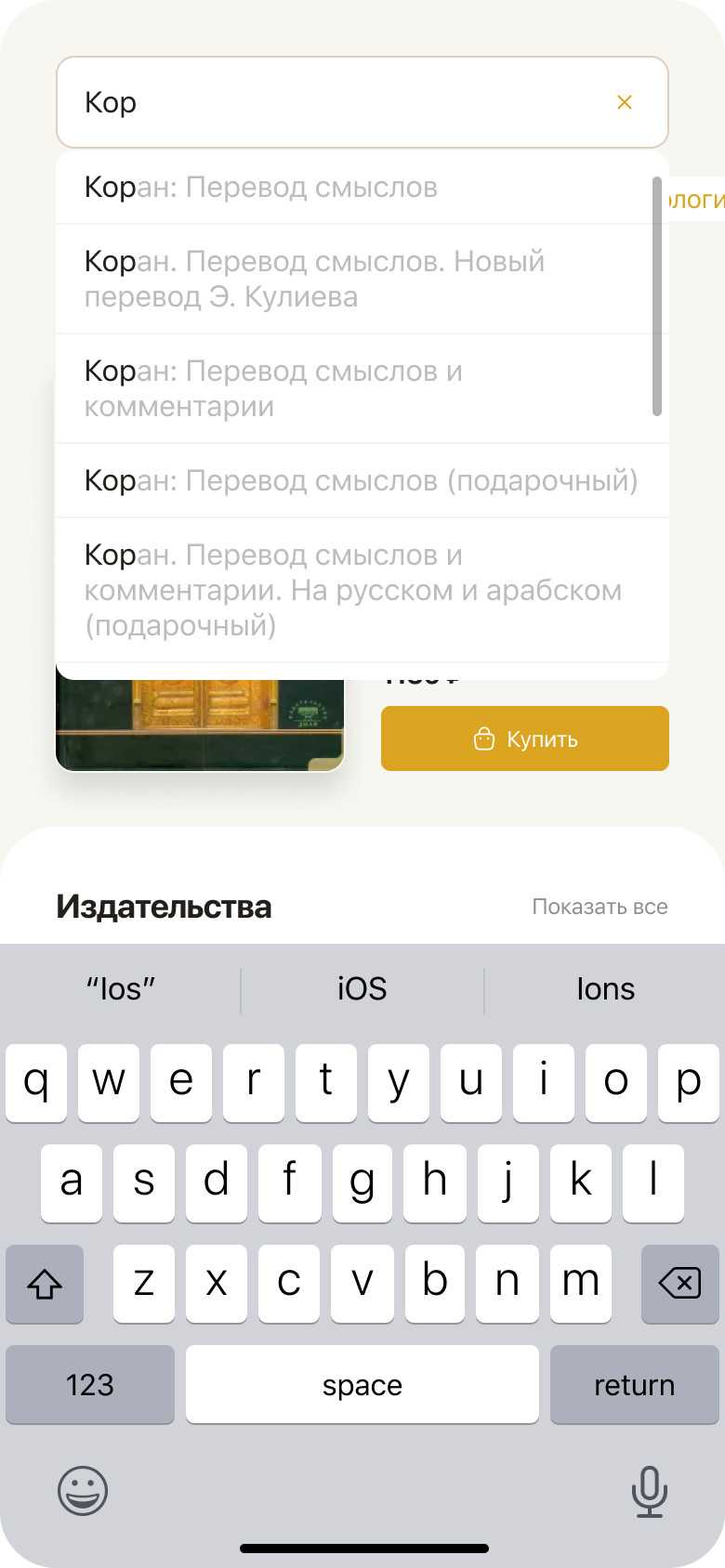Tap the Купить button
The image size is (725, 1568).
tap(525, 738)
